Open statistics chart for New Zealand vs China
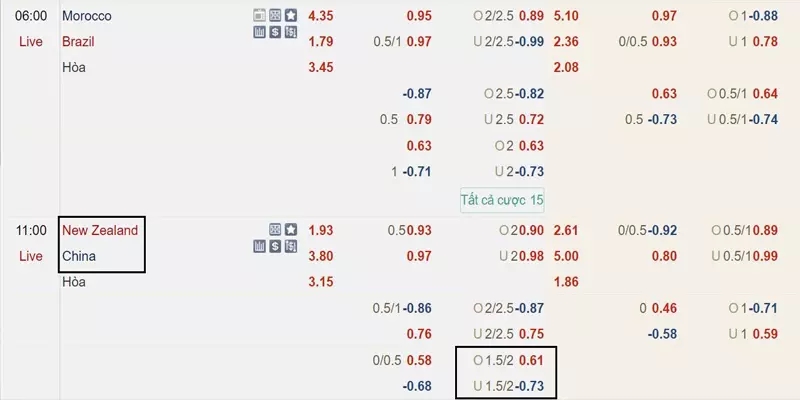The image size is (800, 400). click(259, 247)
